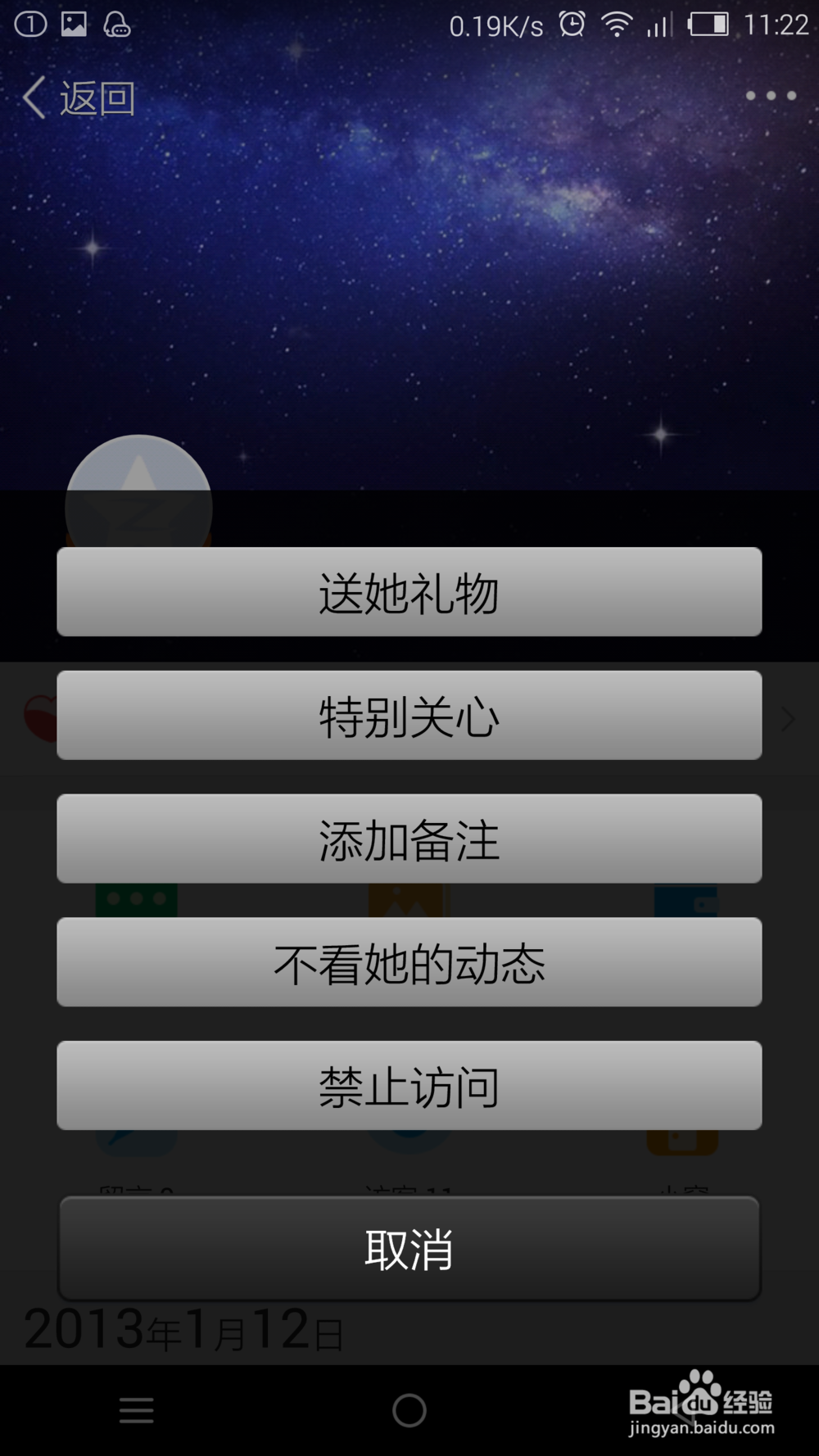Tap the 添加备注 button
This screenshot has height=1456, width=819.
coord(409,839)
